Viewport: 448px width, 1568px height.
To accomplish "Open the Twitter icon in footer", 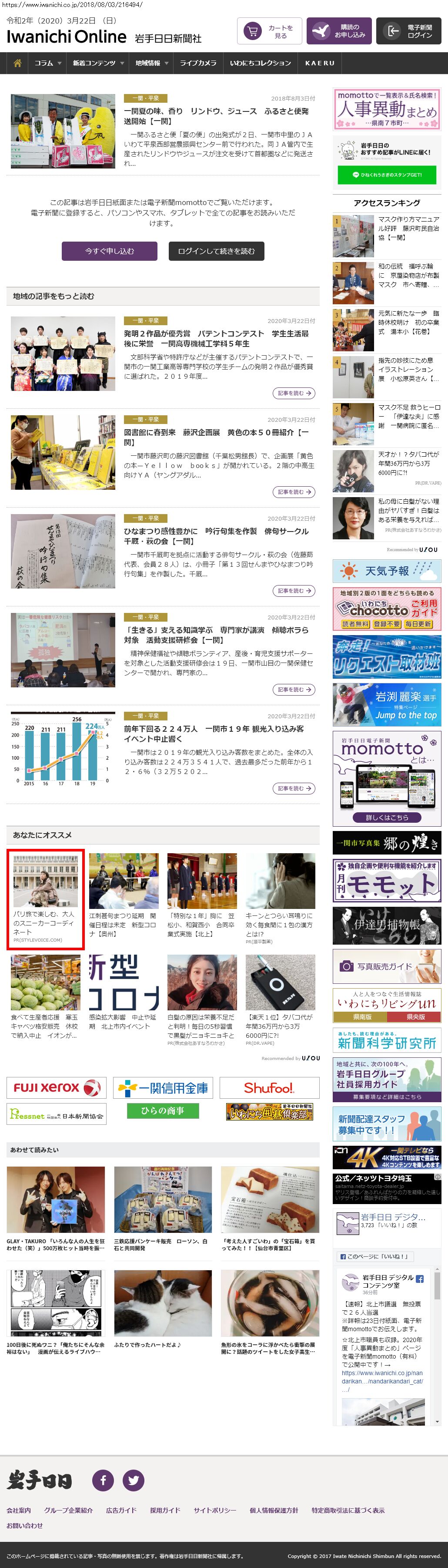I will pyautogui.click(x=133, y=1480).
